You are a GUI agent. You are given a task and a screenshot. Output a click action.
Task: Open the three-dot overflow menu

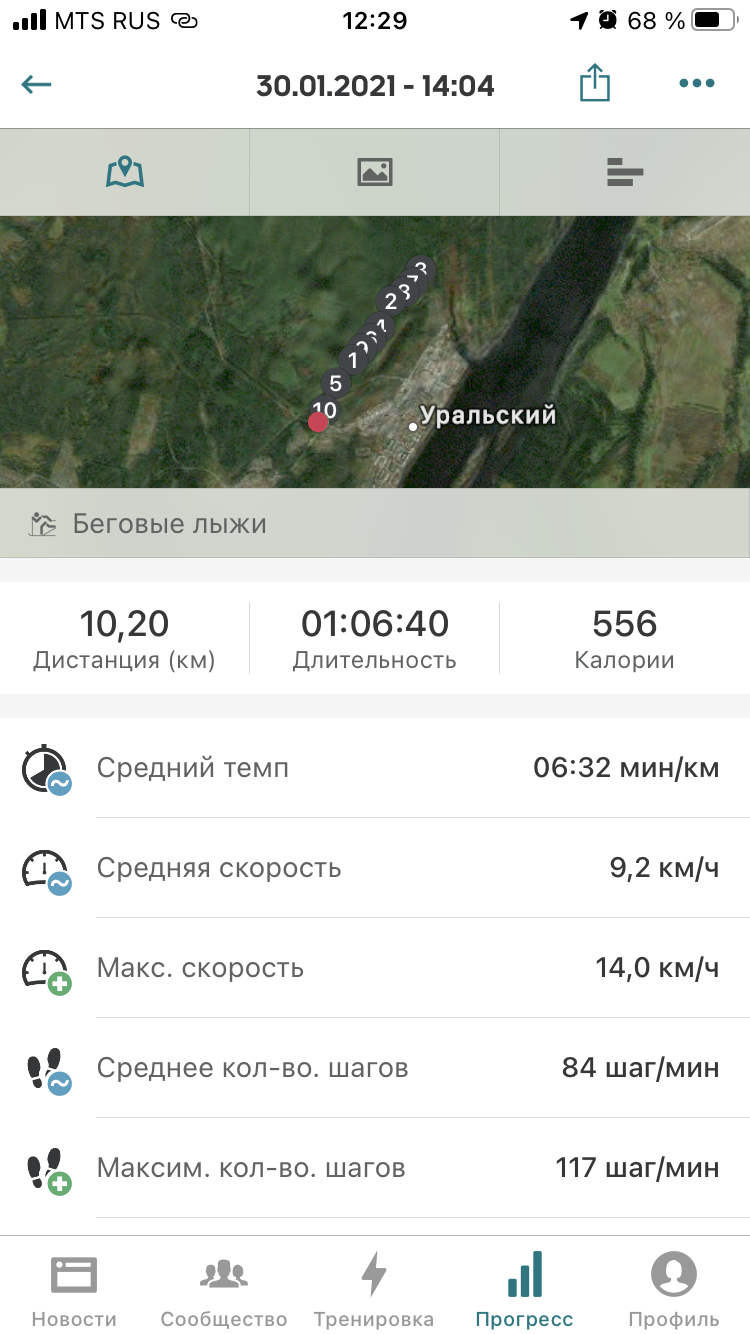click(x=696, y=84)
